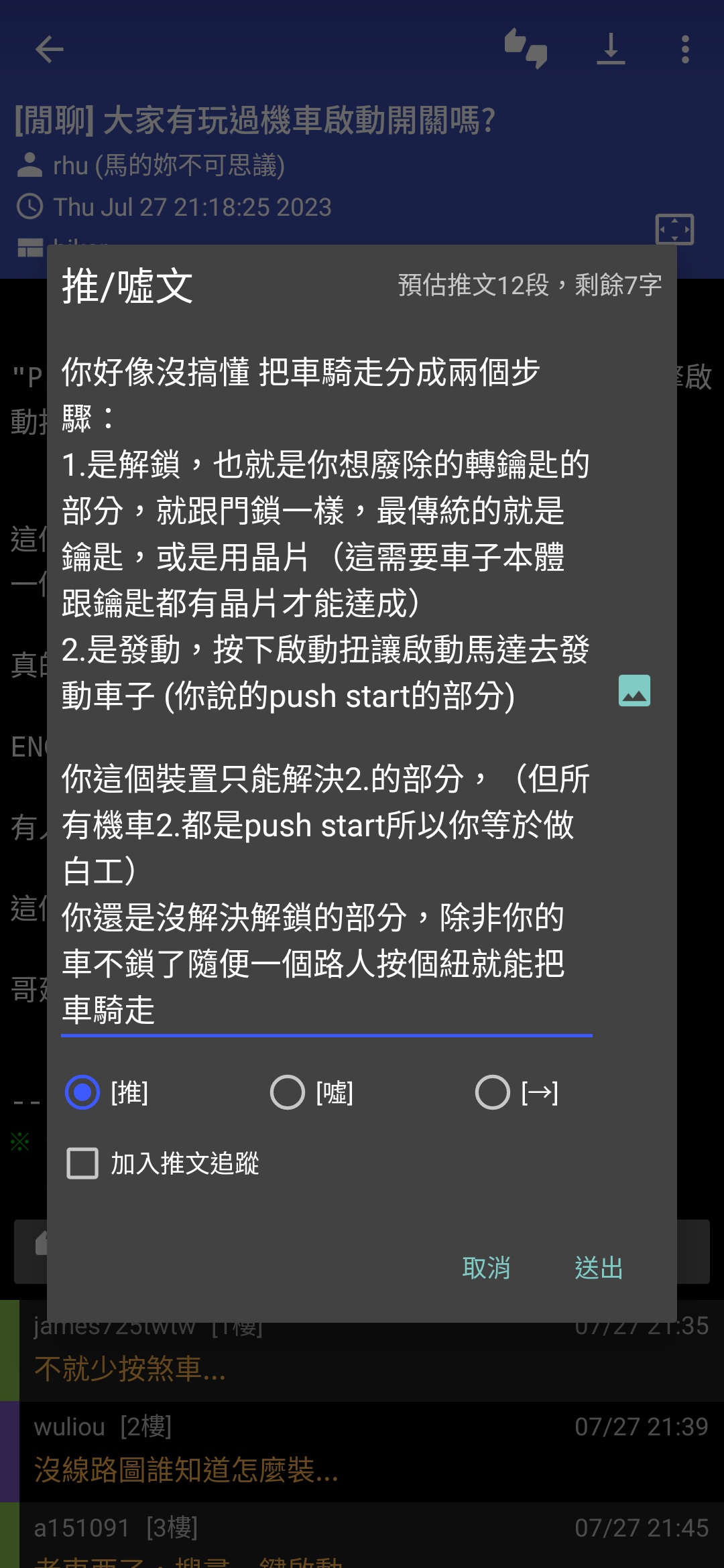Tap 送出 to submit the comment
Viewport: 724px width, 1568px height.
click(x=599, y=1268)
